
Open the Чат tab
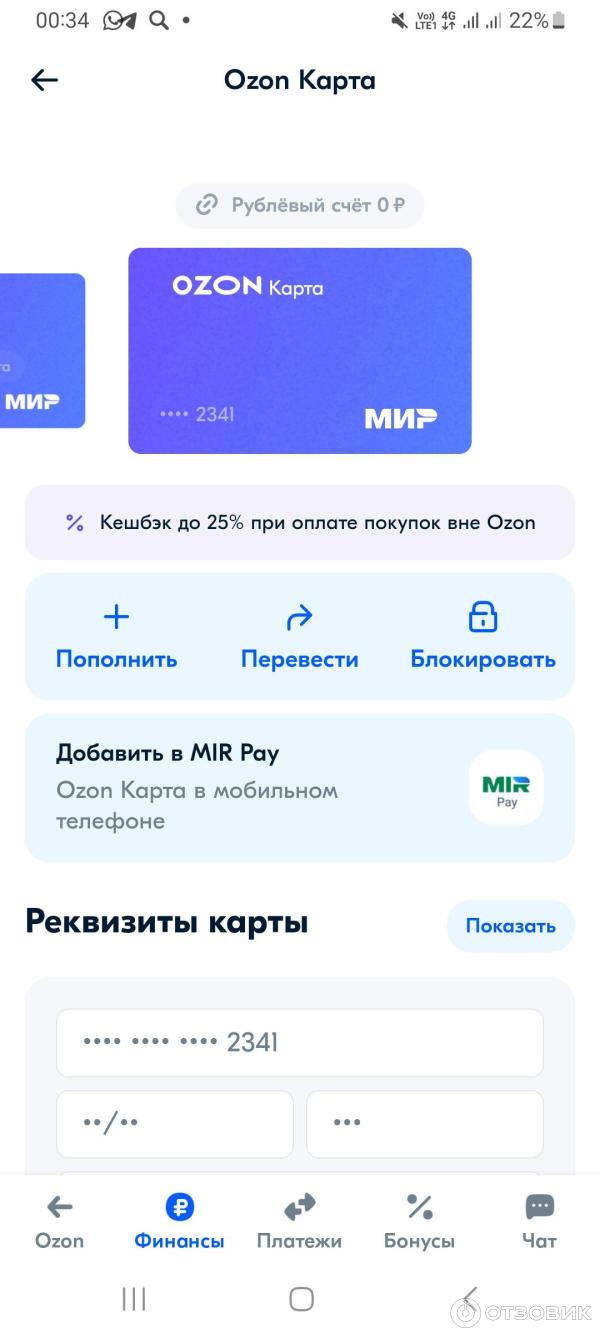click(539, 1222)
